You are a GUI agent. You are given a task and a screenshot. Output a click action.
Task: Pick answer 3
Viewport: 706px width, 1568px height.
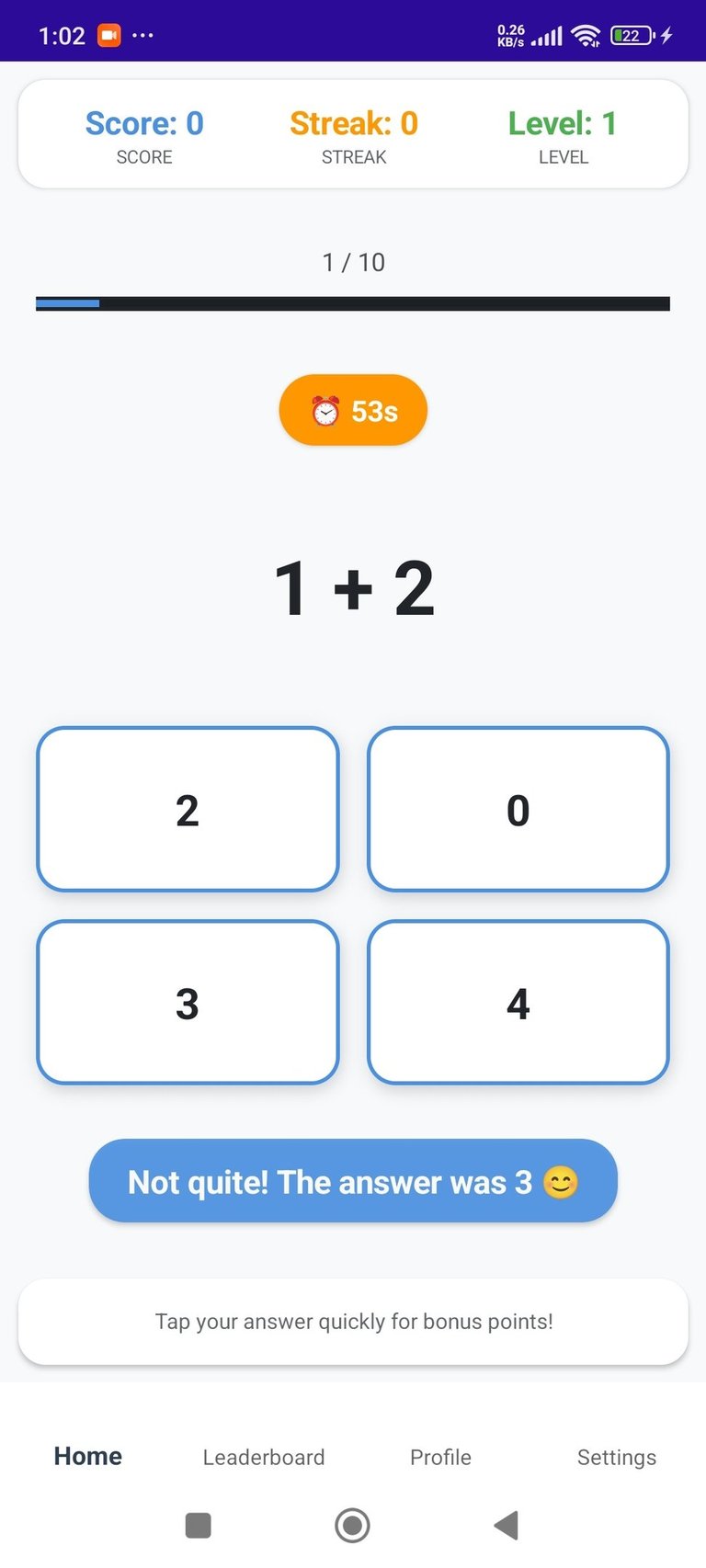(188, 1003)
